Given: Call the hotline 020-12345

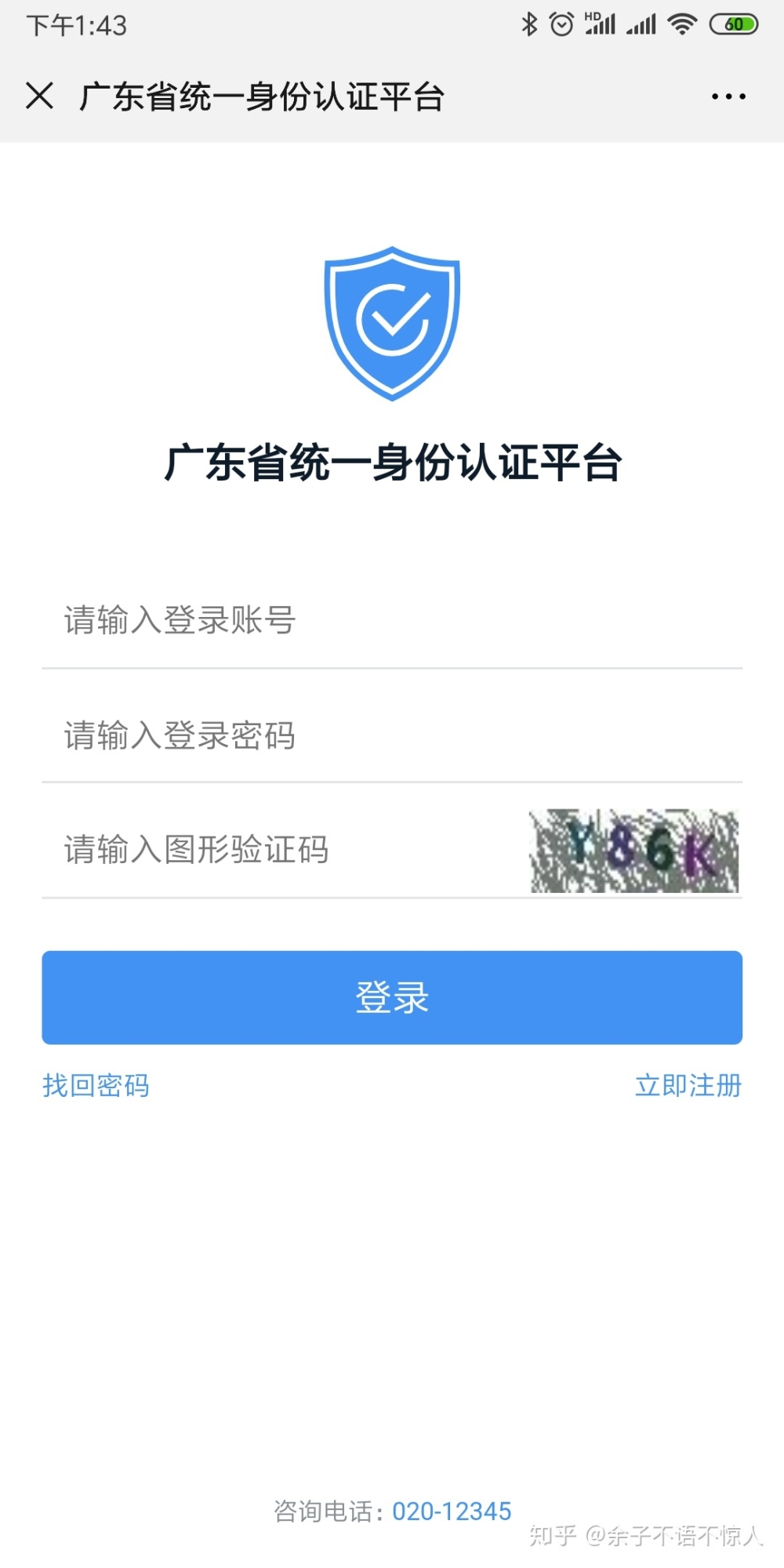Looking at the screenshot, I should [452, 1511].
